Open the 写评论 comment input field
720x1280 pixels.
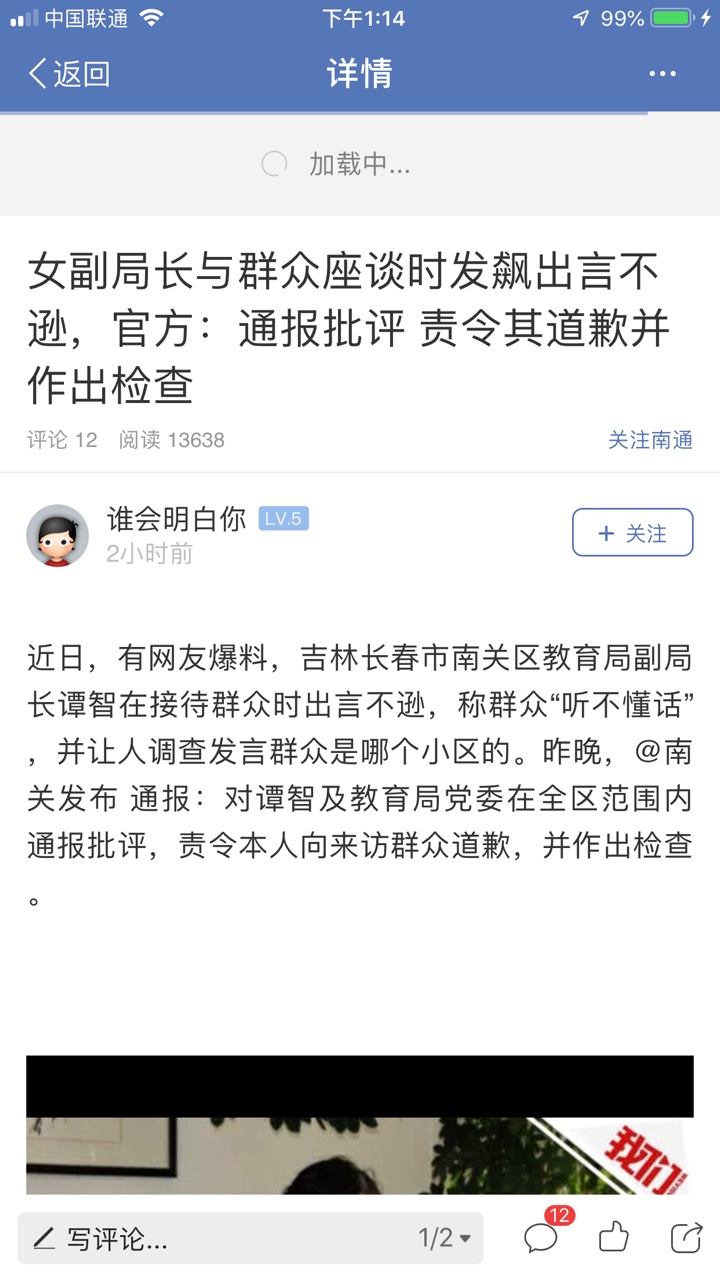click(200, 1239)
